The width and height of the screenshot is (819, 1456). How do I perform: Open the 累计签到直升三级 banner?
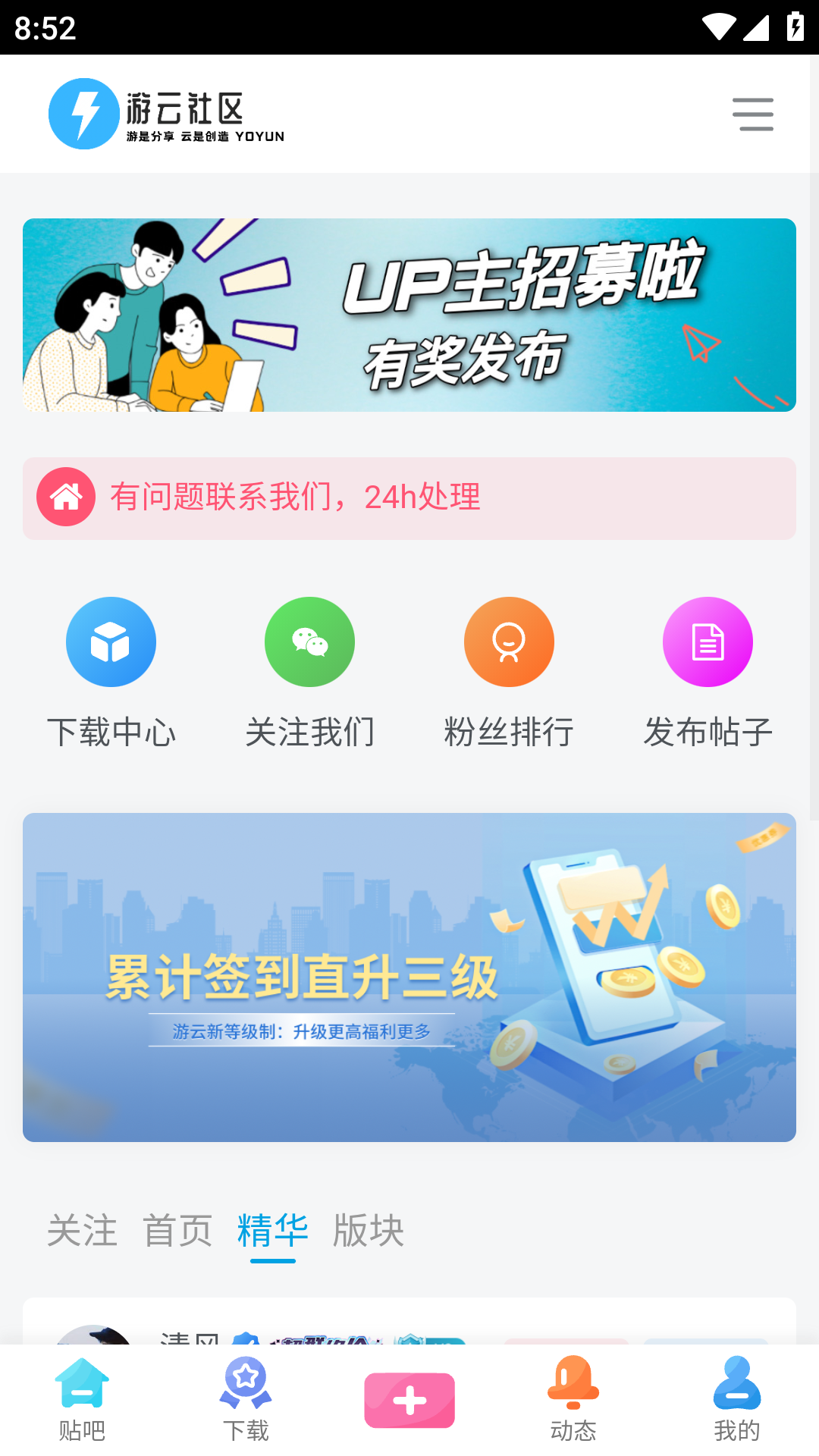coord(409,977)
